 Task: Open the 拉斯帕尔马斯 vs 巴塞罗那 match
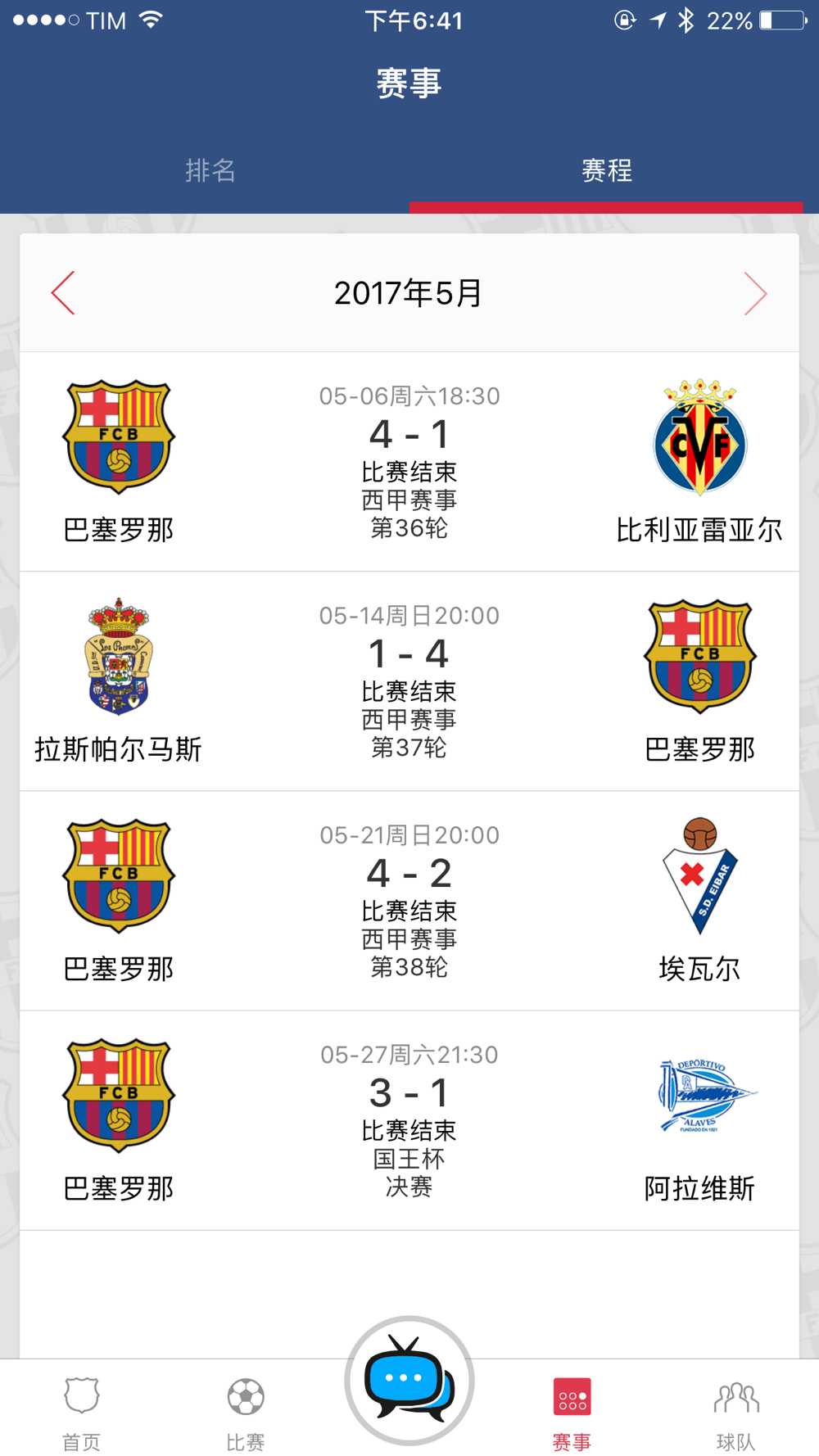pos(409,681)
